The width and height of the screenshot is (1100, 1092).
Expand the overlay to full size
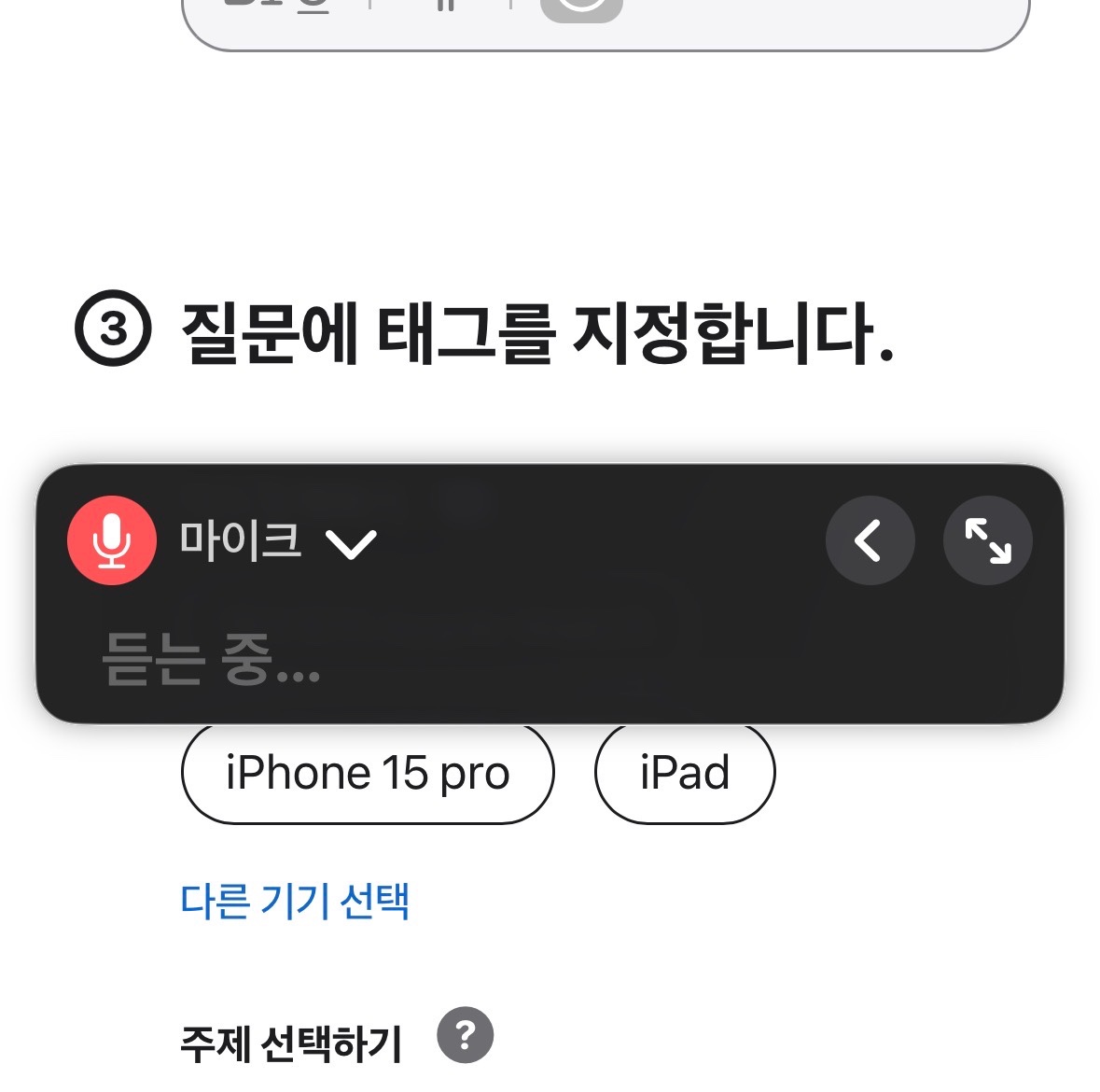coord(987,540)
